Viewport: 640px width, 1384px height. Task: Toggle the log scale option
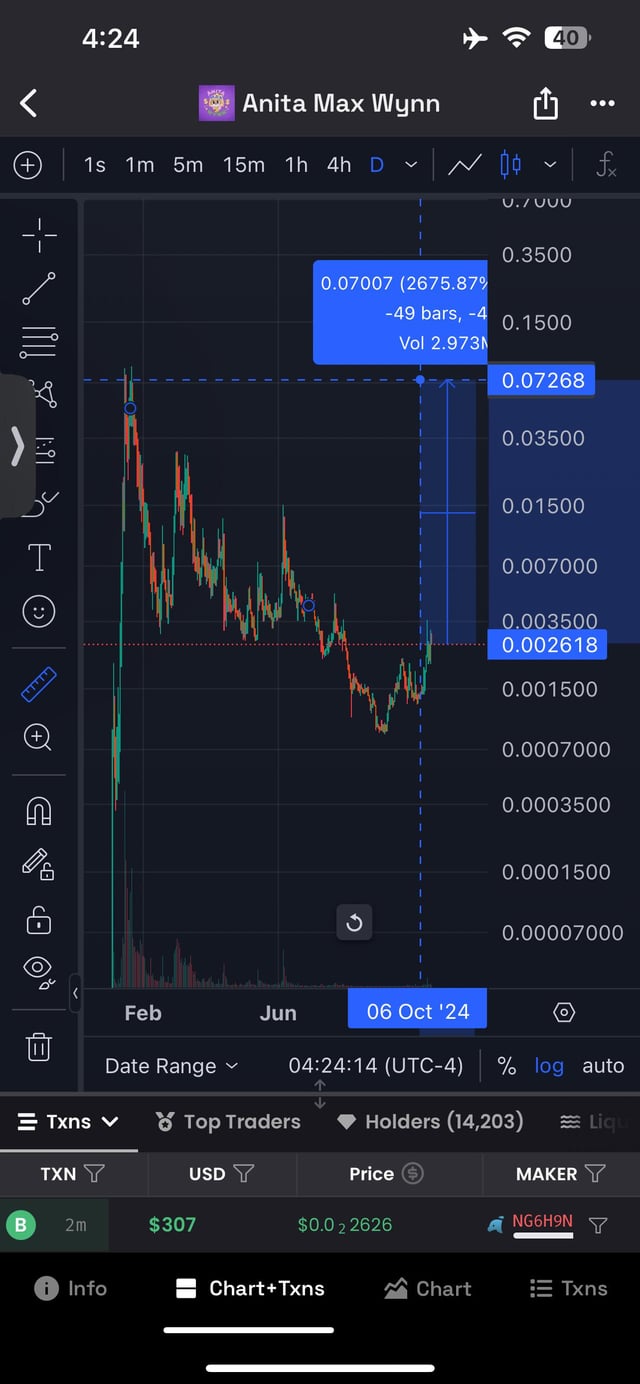pyautogui.click(x=548, y=1066)
